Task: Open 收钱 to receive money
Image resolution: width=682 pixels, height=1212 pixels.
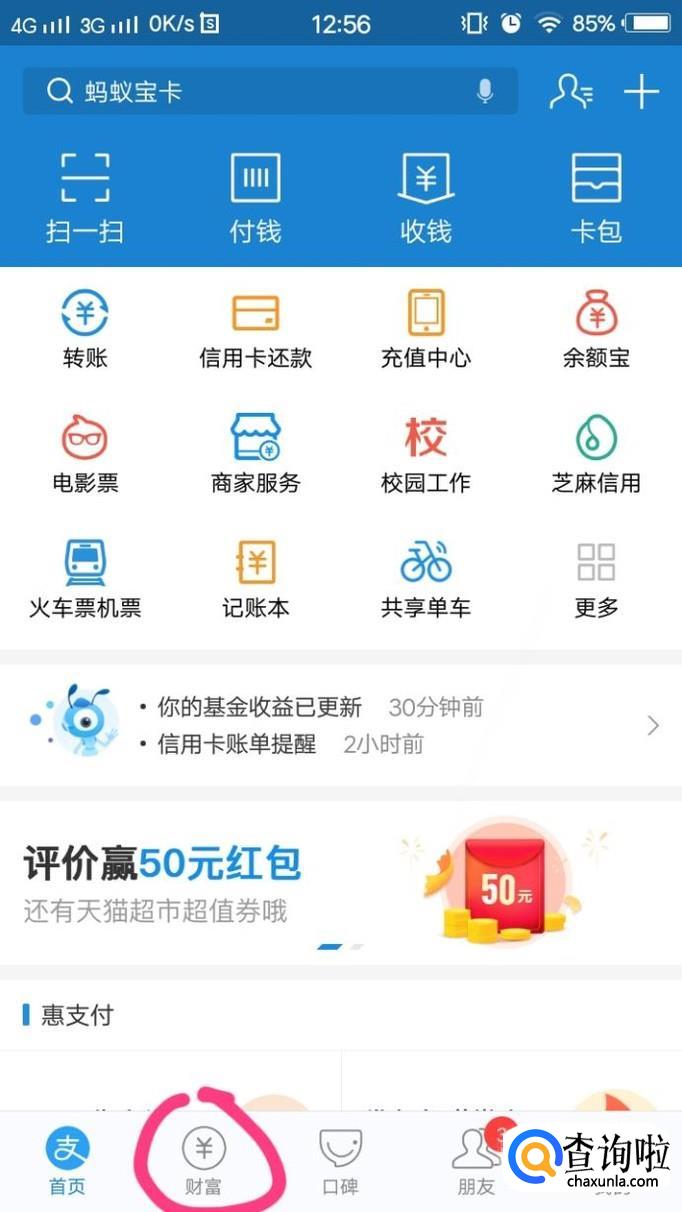Action: 426,198
